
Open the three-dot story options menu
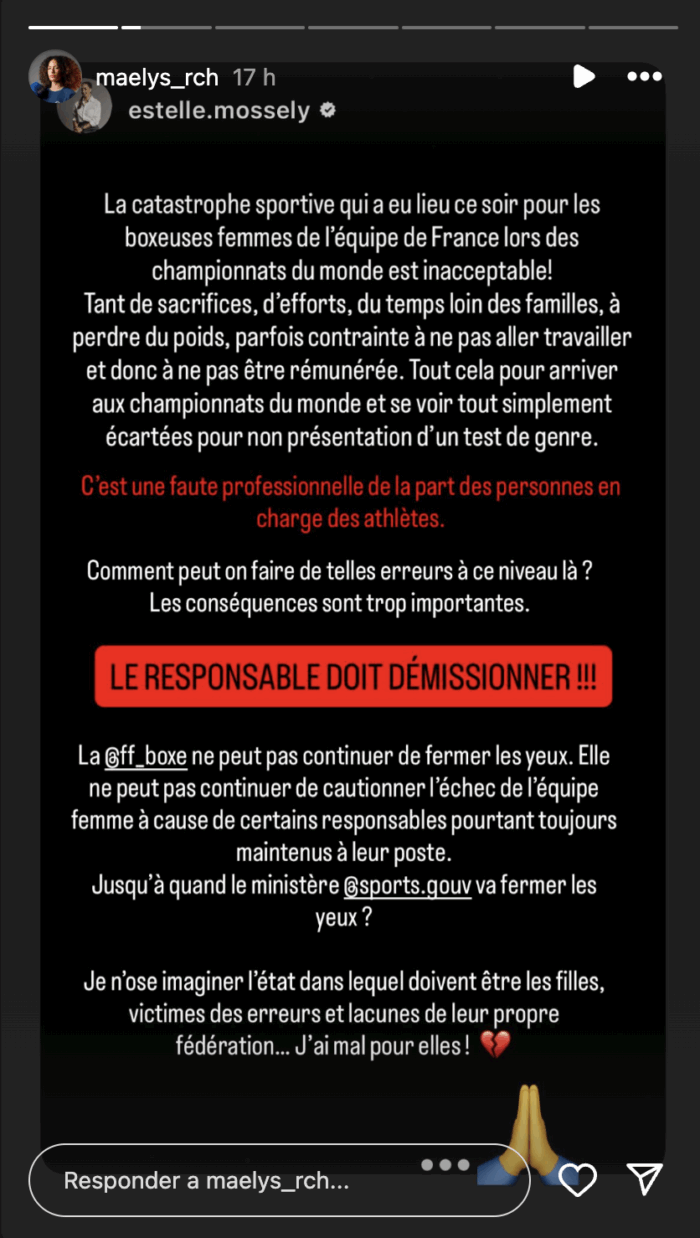[x=644, y=76]
